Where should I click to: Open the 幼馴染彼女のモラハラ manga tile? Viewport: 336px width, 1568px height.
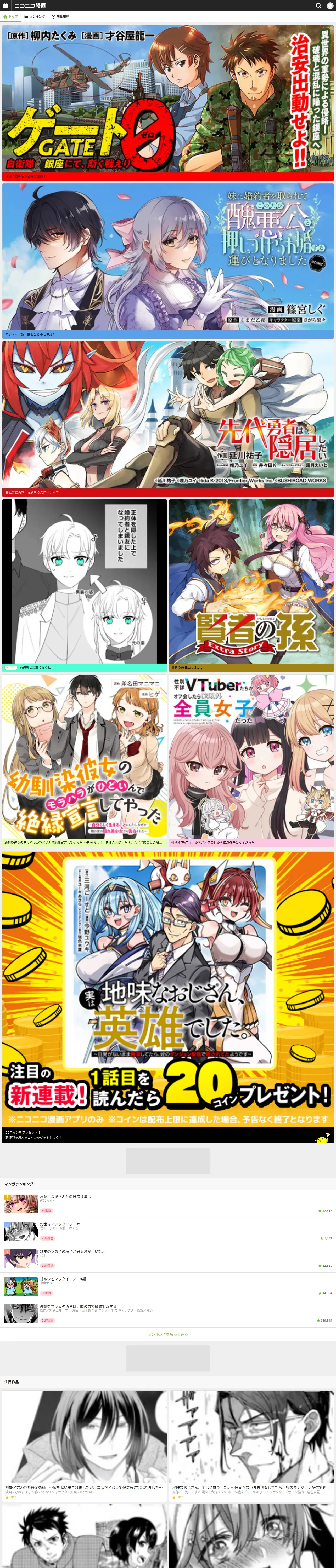(84, 760)
